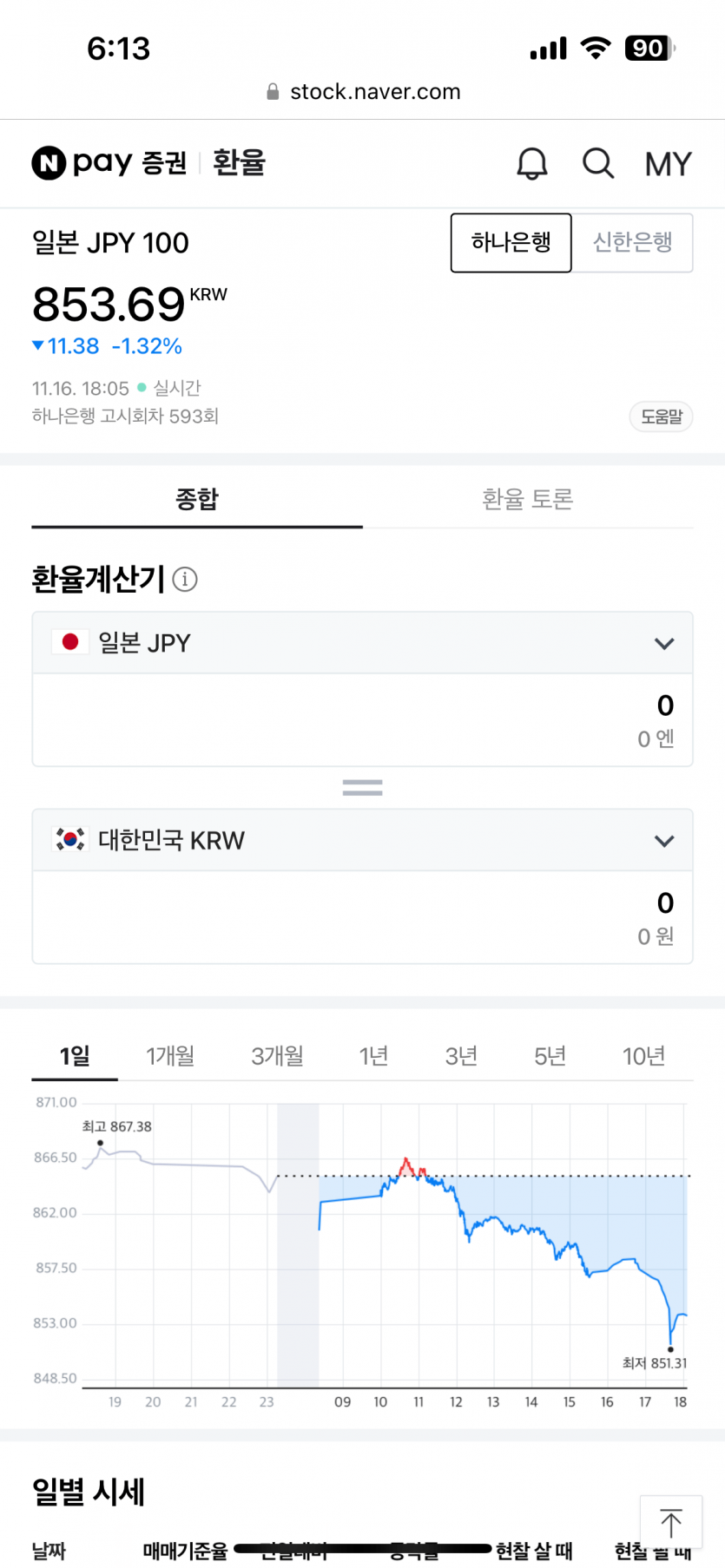Viewport: 725px width, 1568px height.
Task: Open the search icon
Action: point(597,163)
